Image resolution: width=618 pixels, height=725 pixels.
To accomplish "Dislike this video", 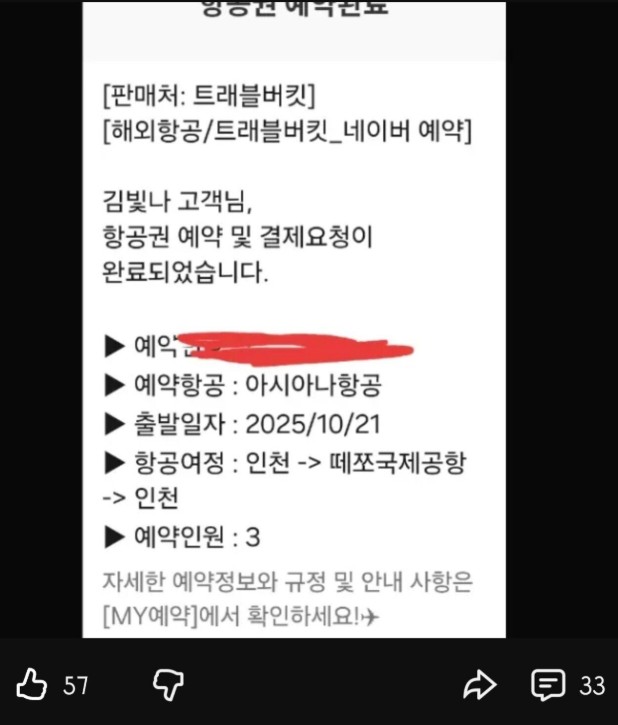I will pyautogui.click(x=167, y=685).
